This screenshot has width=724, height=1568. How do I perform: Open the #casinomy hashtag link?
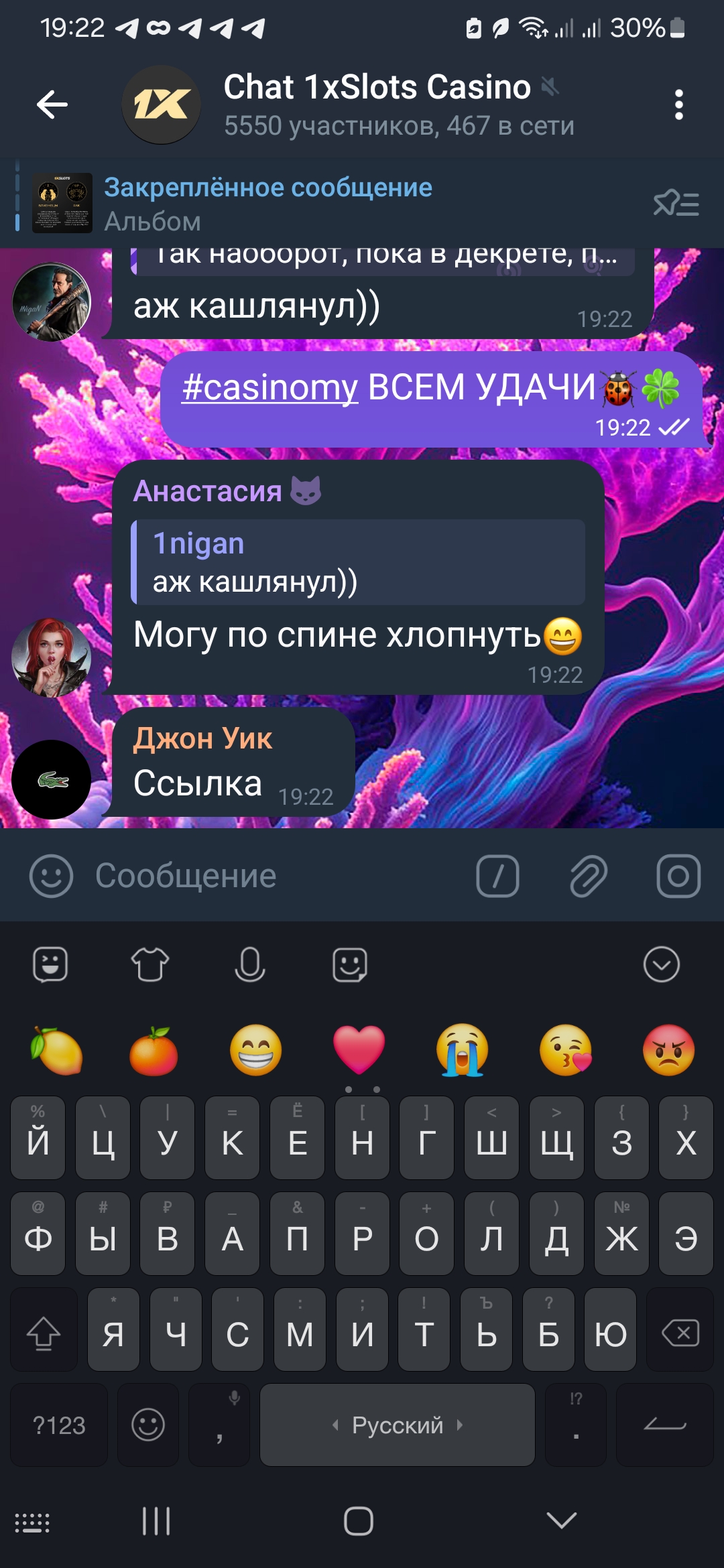point(270,387)
